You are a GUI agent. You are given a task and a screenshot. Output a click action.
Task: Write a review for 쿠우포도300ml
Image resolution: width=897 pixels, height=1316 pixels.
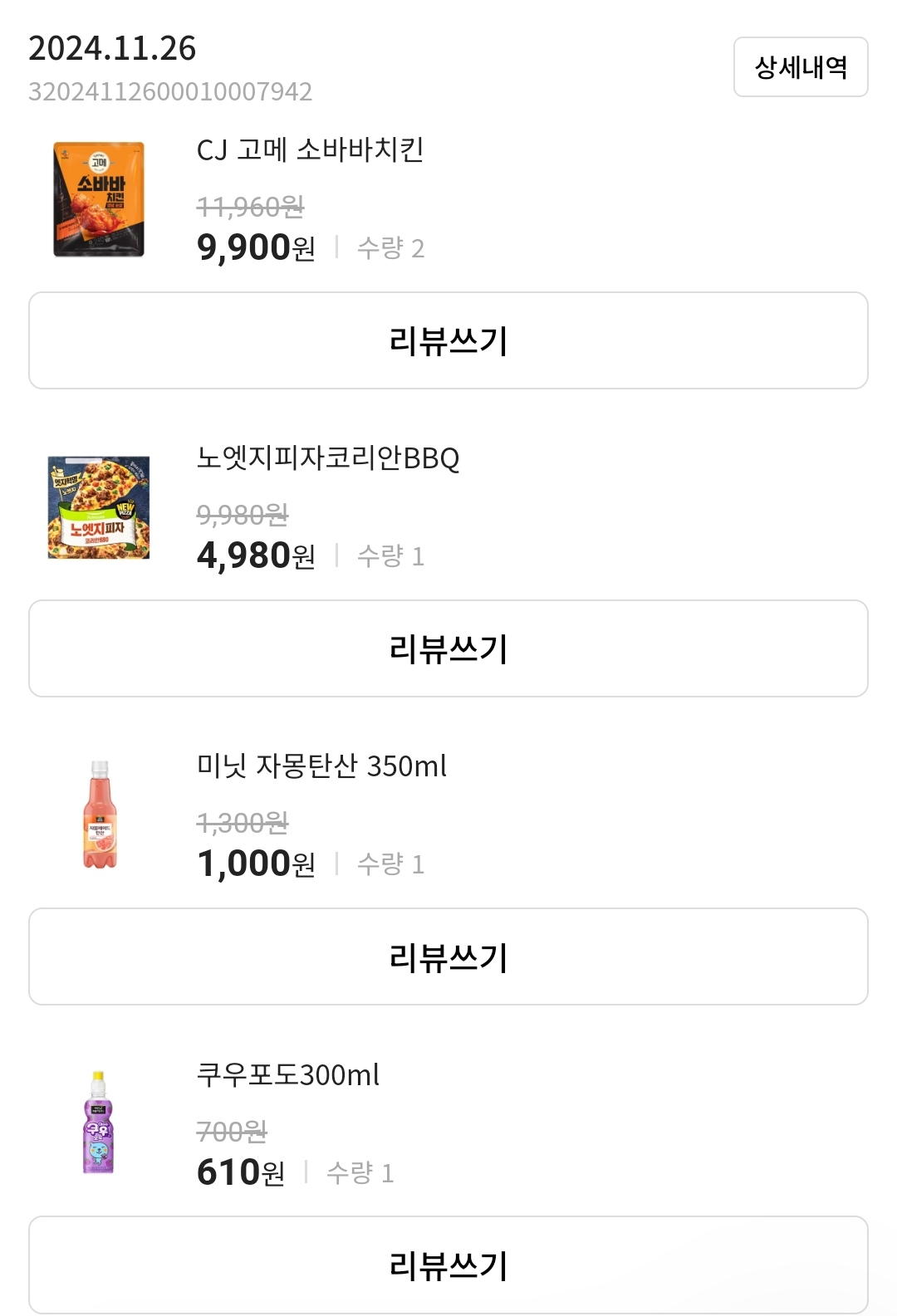tap(448, 1265)
